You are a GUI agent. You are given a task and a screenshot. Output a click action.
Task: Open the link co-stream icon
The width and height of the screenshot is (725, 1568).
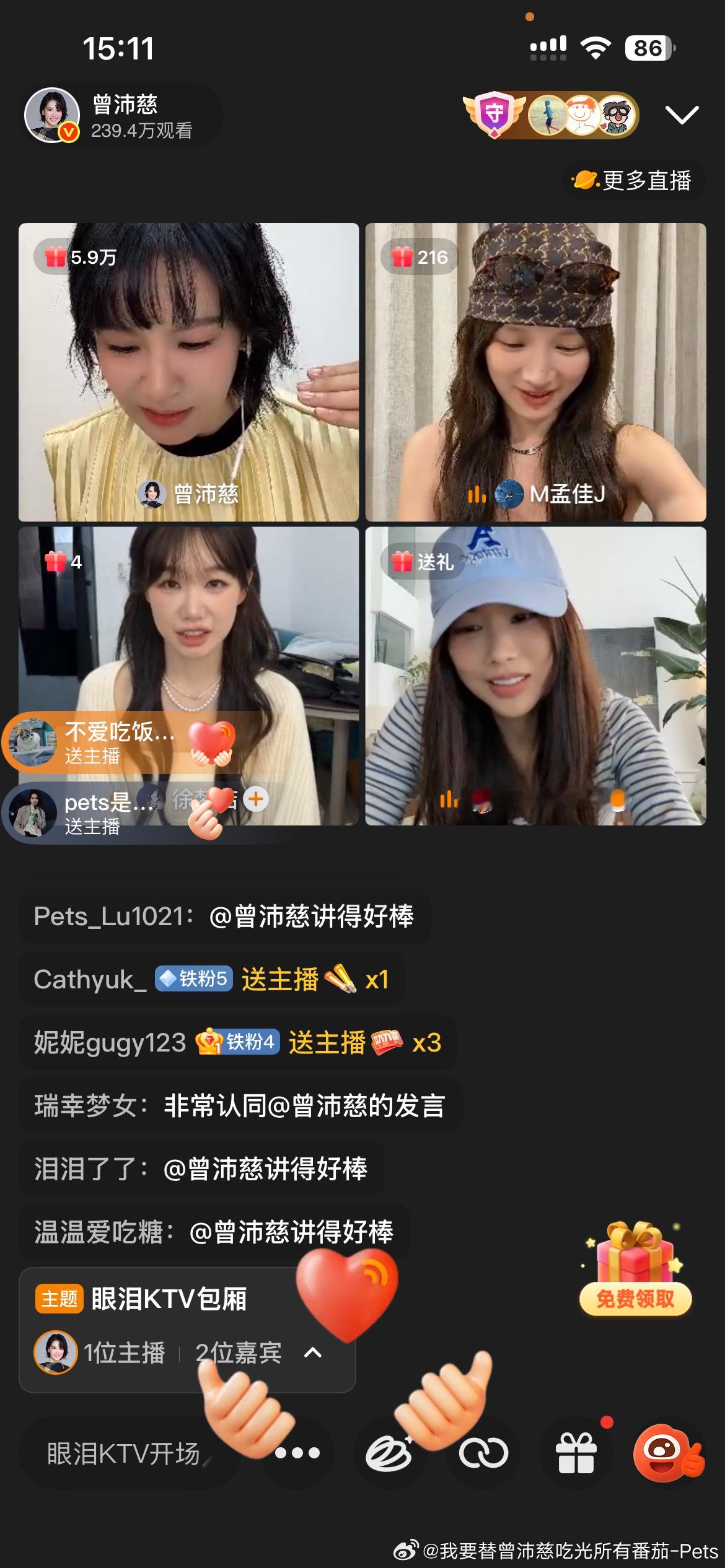[x=483, y=1453]
